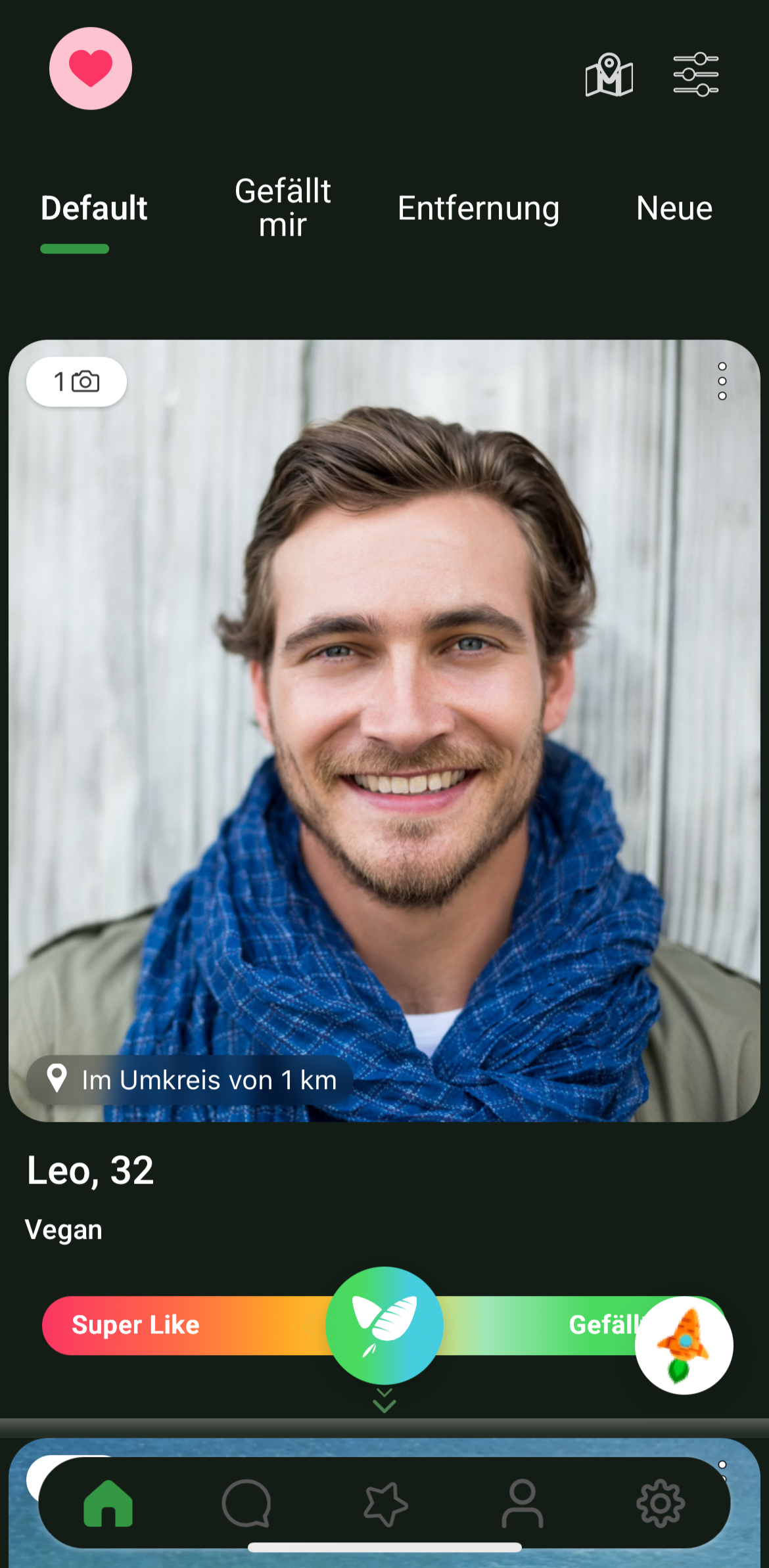Switch to the Gefällt mir tab
Image resolution: width=769 pixels, height=1568 pixels.
[283, 208]
